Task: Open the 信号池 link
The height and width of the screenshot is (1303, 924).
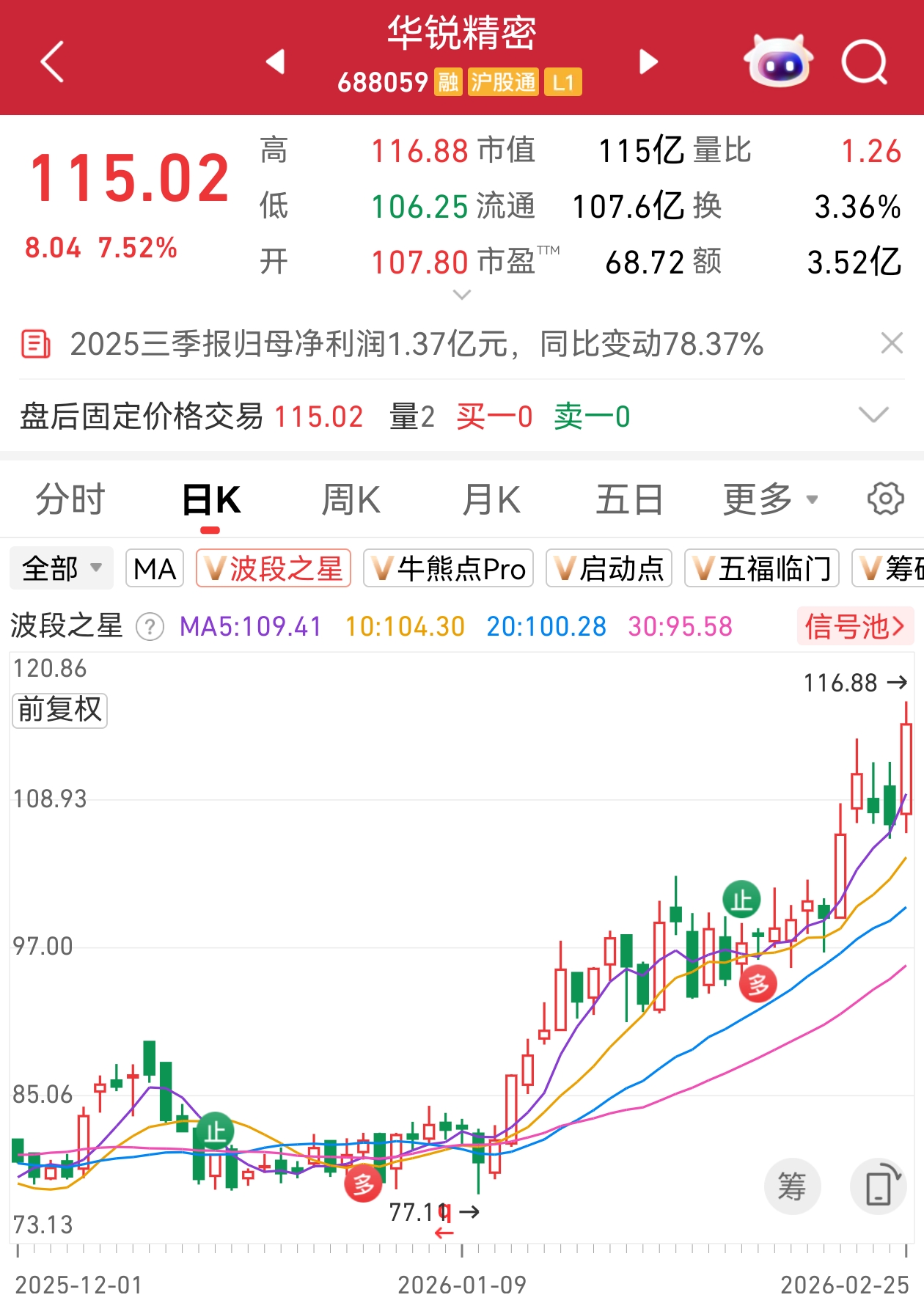Action: point(855,626)
